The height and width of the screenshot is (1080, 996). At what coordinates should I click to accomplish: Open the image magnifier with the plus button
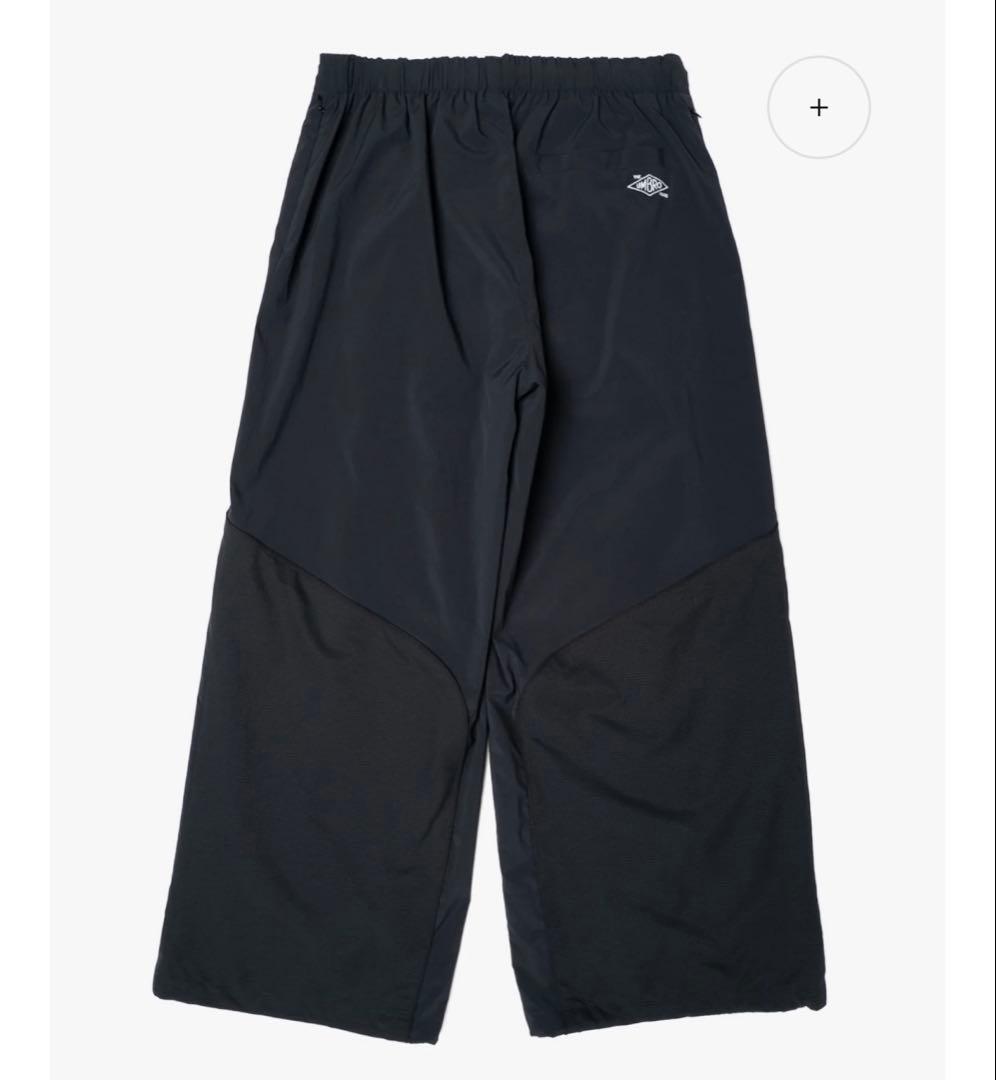click(819, 107)
